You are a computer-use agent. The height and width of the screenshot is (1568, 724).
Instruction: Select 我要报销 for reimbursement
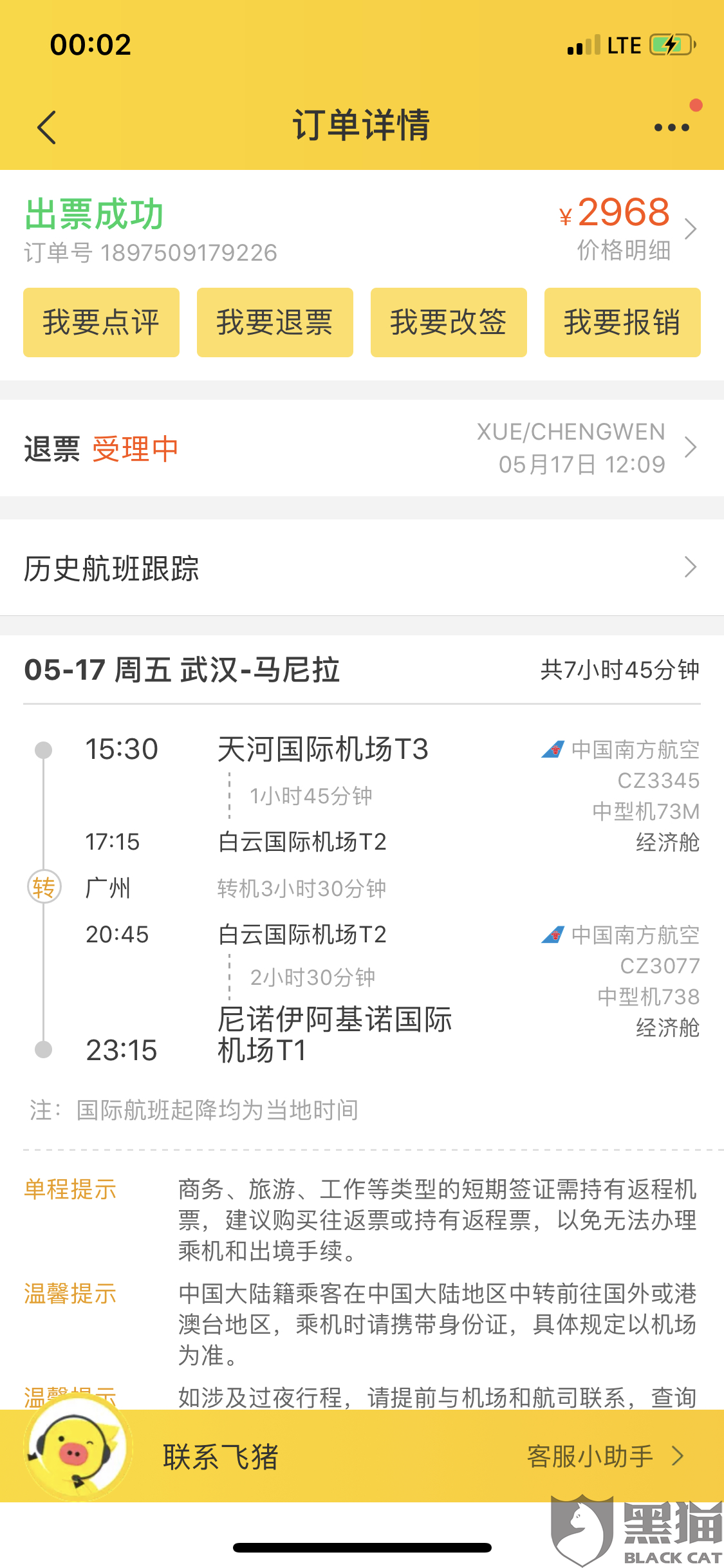click(622, 322)
